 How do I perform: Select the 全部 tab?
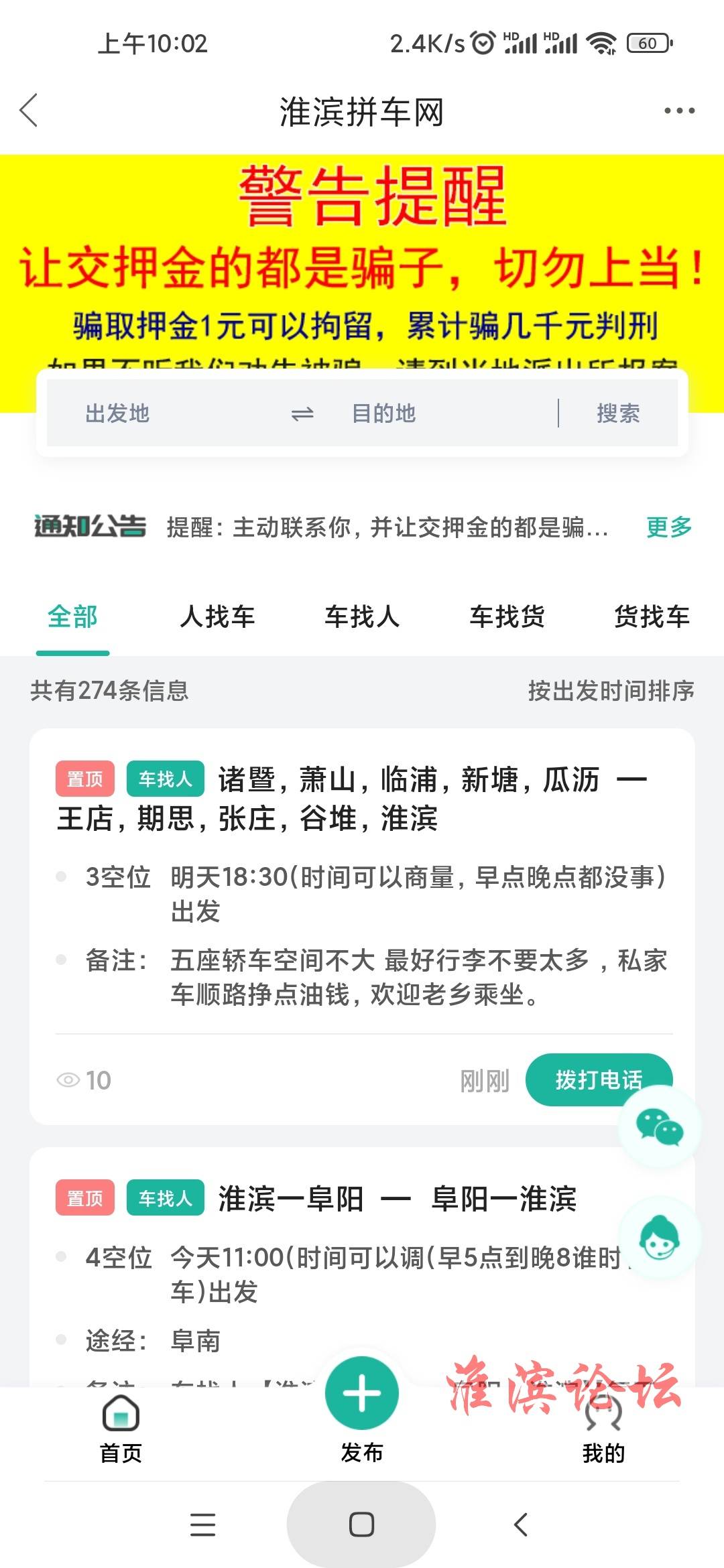pyautogui.click(x=72, y=616)
